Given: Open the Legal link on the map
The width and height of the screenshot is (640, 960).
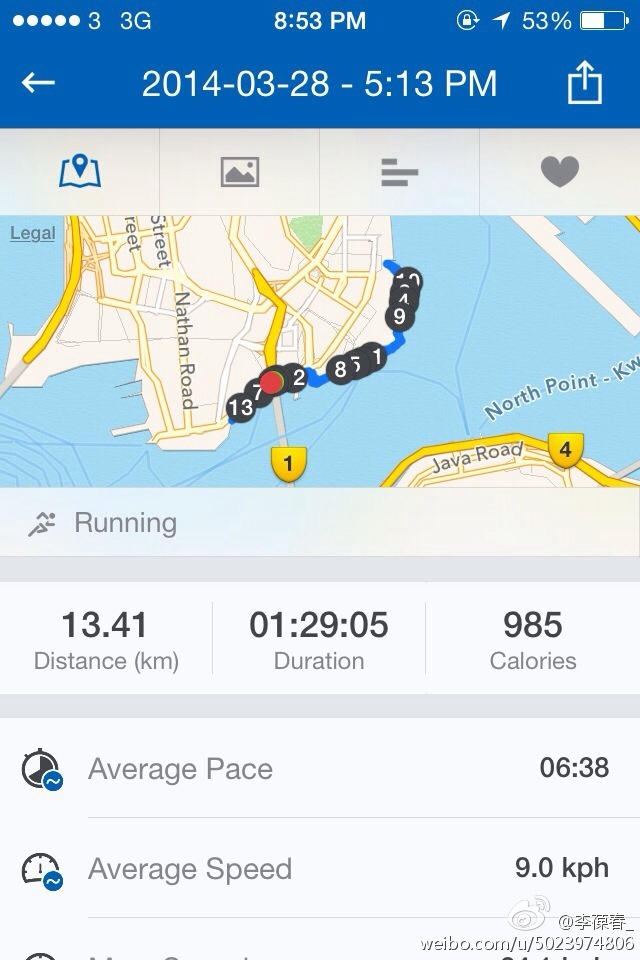Looking at the screenshot, I should point(32,233).
